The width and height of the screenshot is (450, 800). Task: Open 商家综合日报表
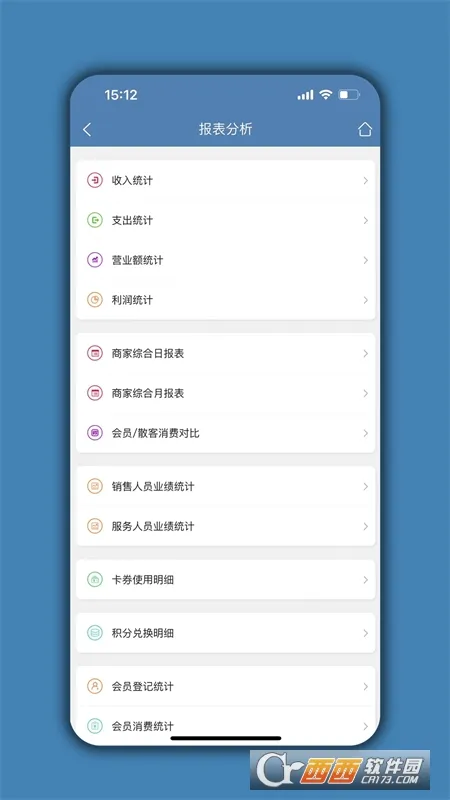pos(226,354)
